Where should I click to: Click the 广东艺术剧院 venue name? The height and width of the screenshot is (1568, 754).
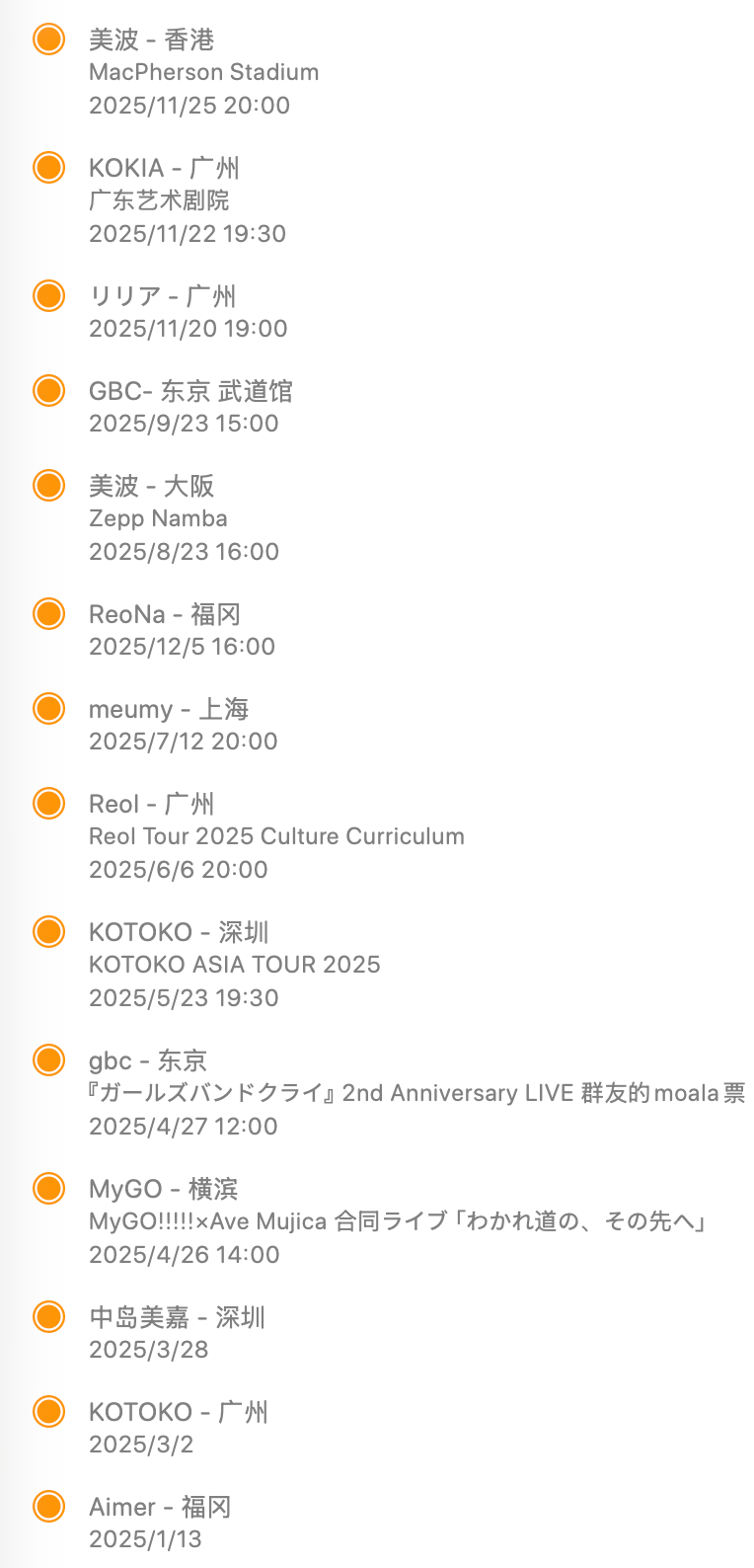tap(158, 199)
